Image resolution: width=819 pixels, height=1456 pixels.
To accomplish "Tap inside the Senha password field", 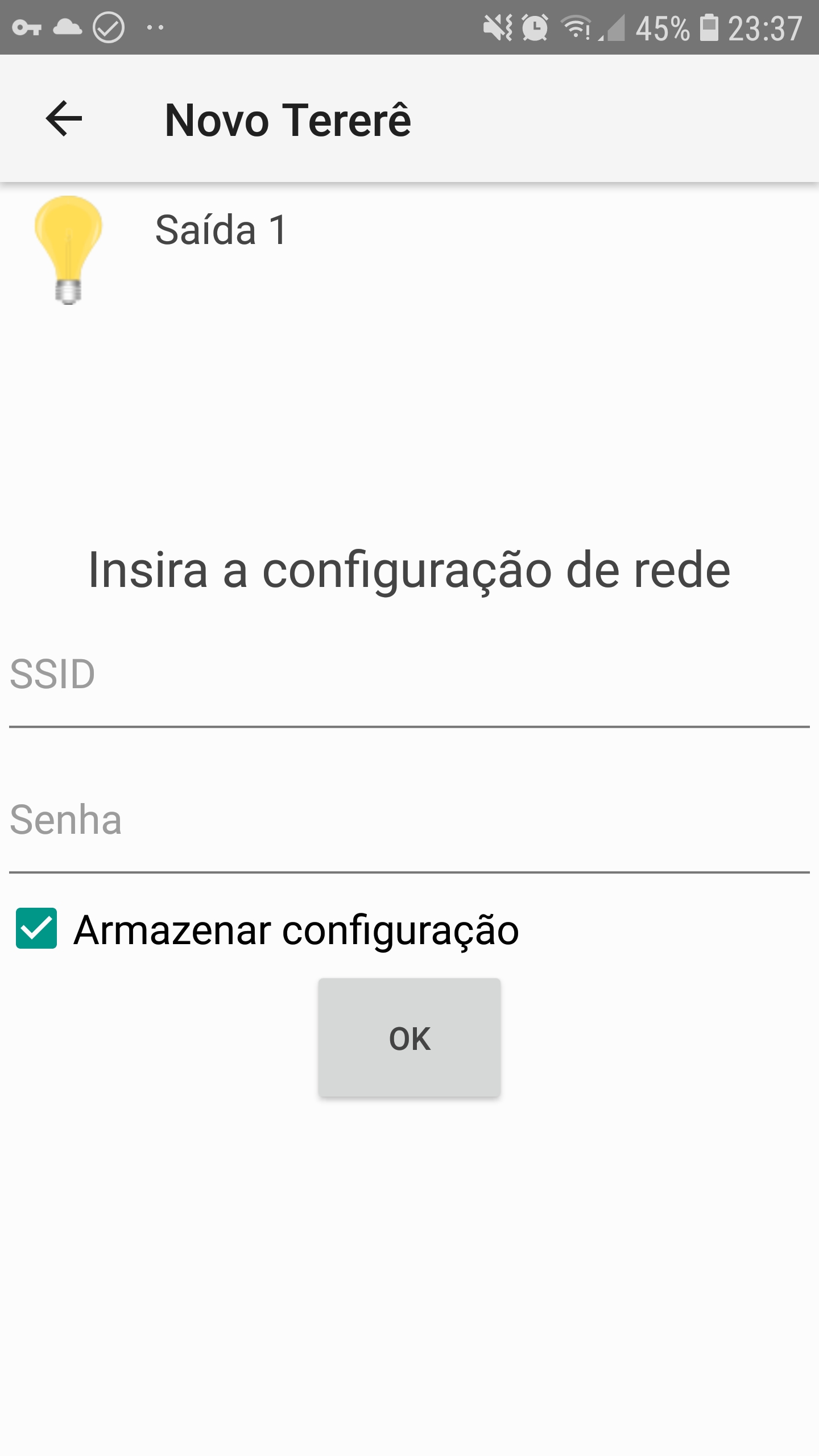I will click(x=398, y=836).
